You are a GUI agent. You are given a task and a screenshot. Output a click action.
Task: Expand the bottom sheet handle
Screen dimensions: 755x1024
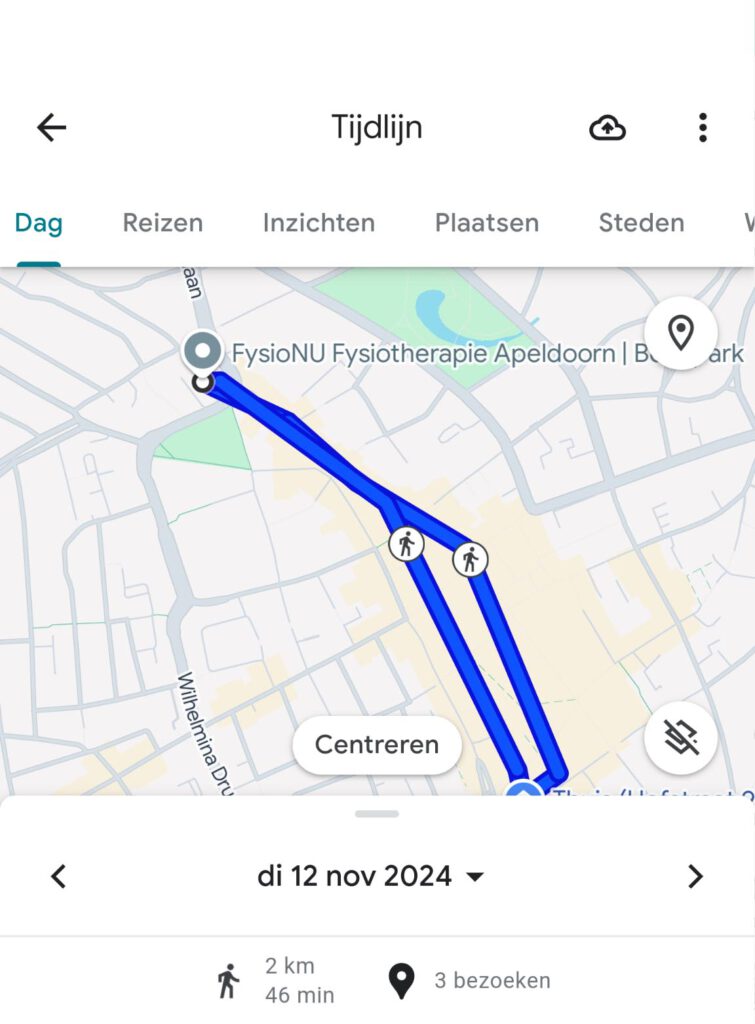coord(377,813)
